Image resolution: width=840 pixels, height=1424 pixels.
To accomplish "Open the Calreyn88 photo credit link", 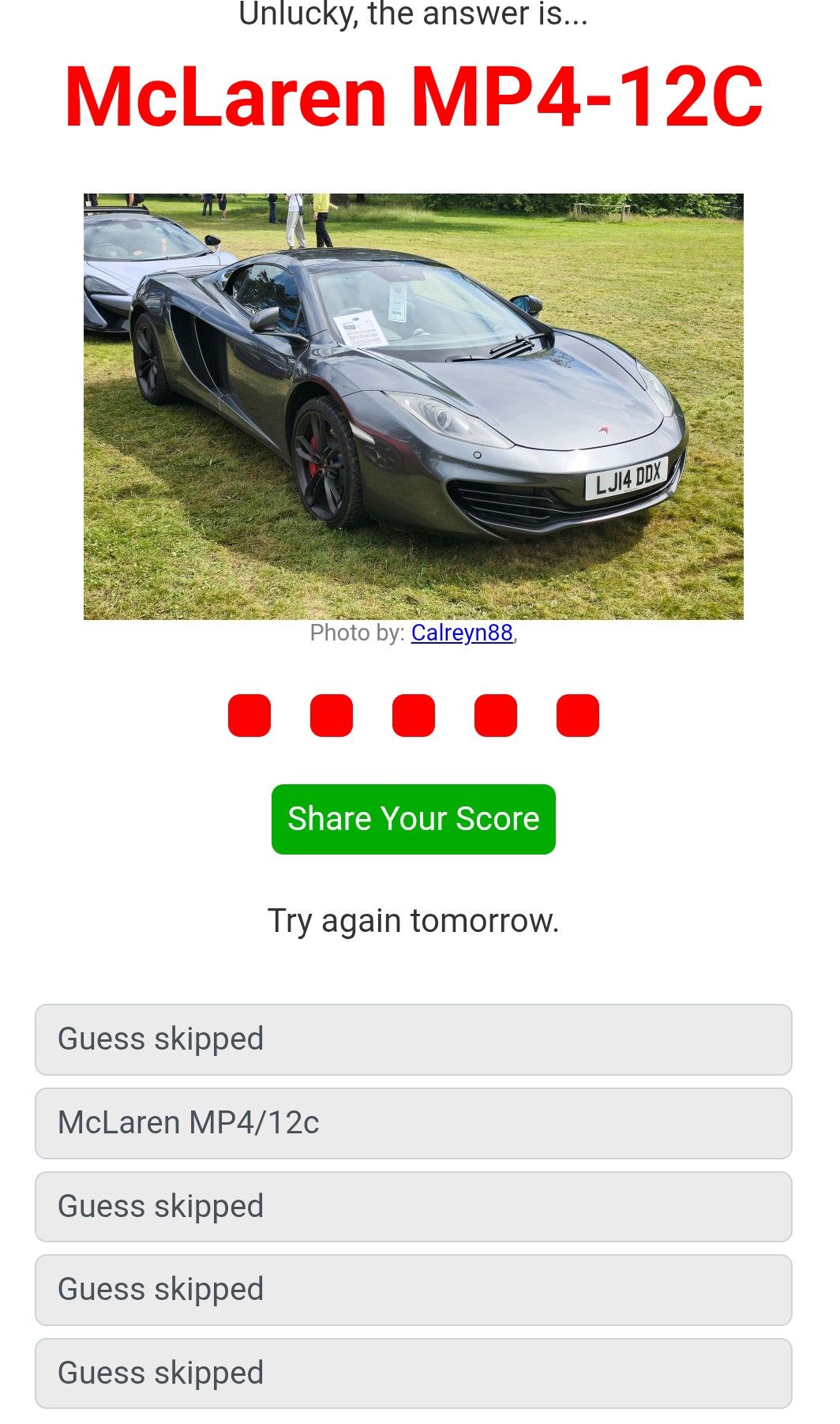I will (x=462, y=633).
